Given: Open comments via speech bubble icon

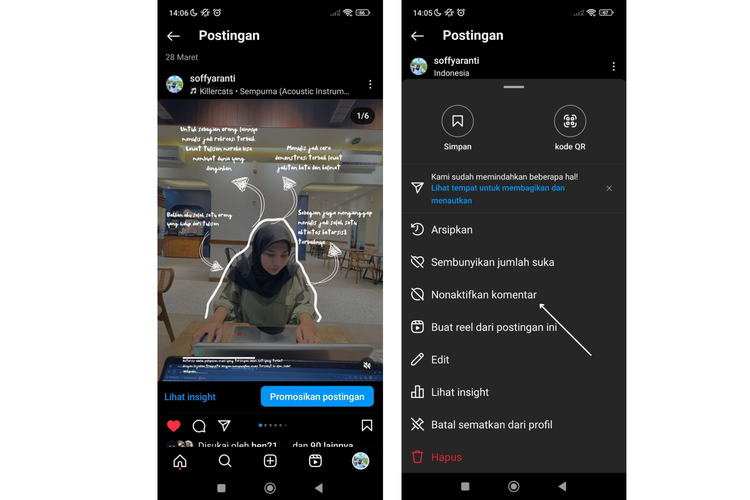Looking at the screenshot, I should 199,426.
